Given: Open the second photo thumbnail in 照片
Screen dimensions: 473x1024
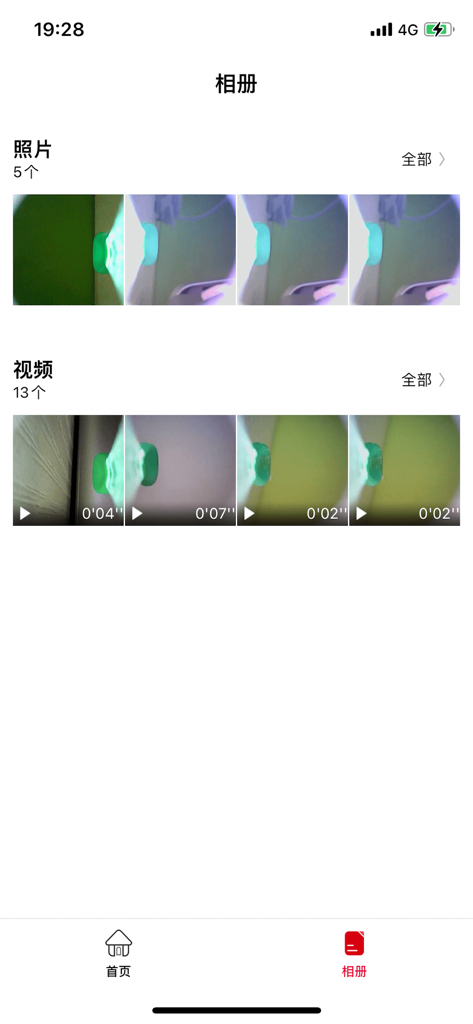Looking at the screenshot, I should pos(180,249).
